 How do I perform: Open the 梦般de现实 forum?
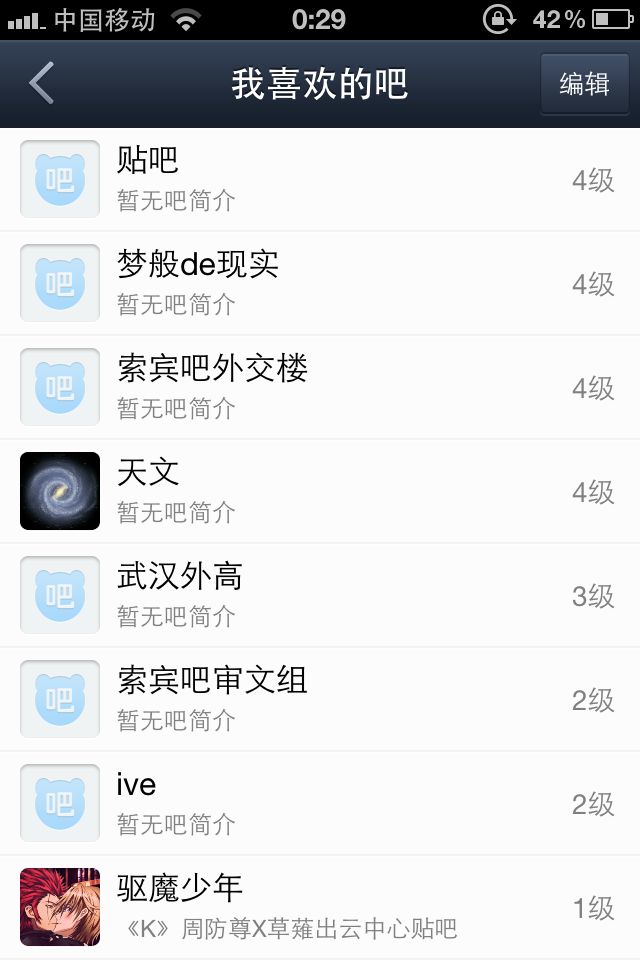(320, 284)
